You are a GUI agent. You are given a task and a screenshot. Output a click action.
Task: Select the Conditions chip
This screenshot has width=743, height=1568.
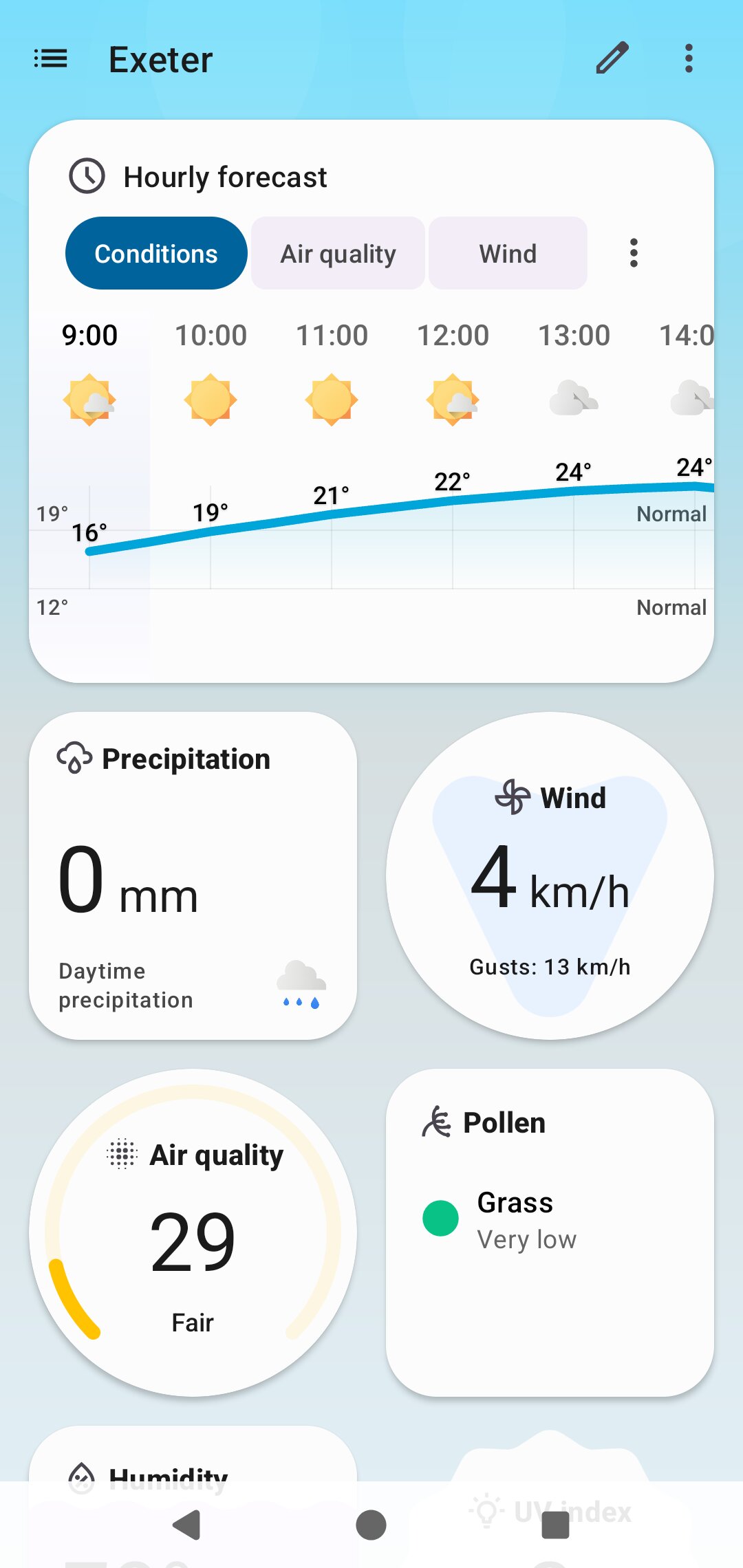pos(156,254)
